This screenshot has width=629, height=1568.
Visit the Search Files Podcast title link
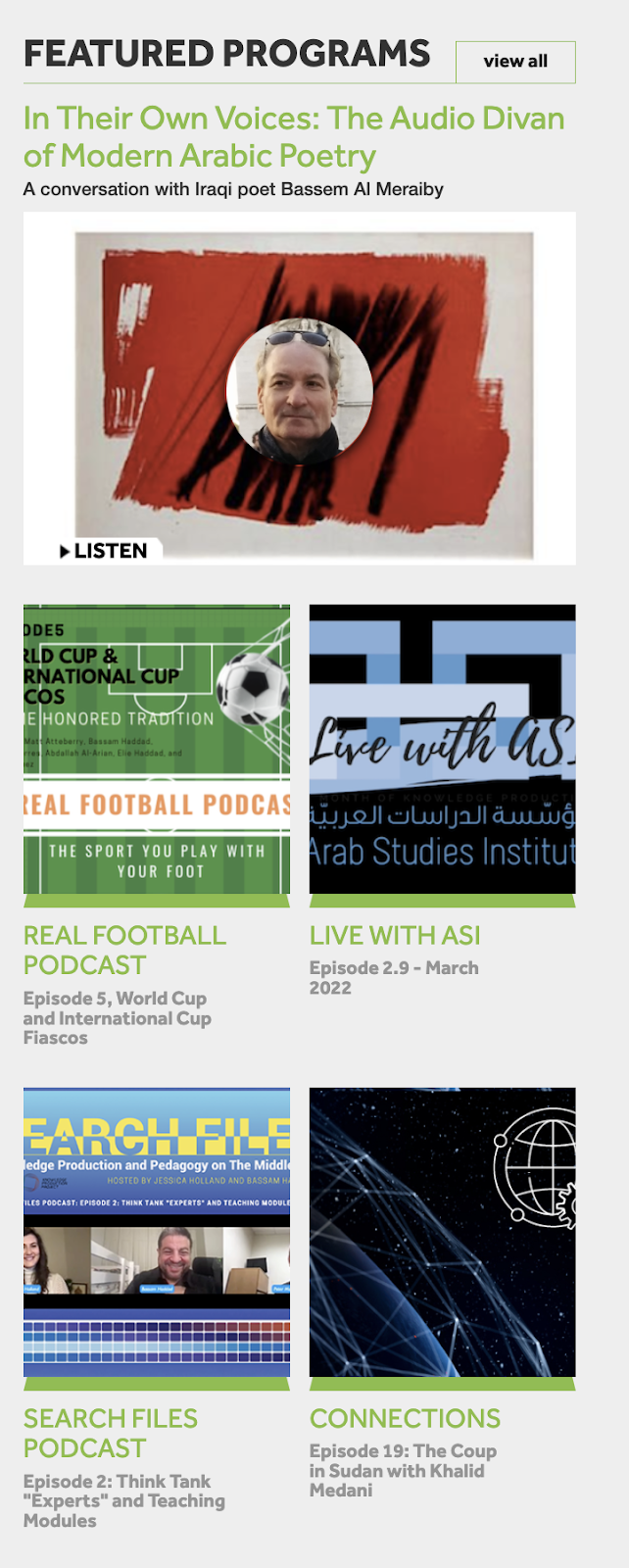tap(111, 1433)
